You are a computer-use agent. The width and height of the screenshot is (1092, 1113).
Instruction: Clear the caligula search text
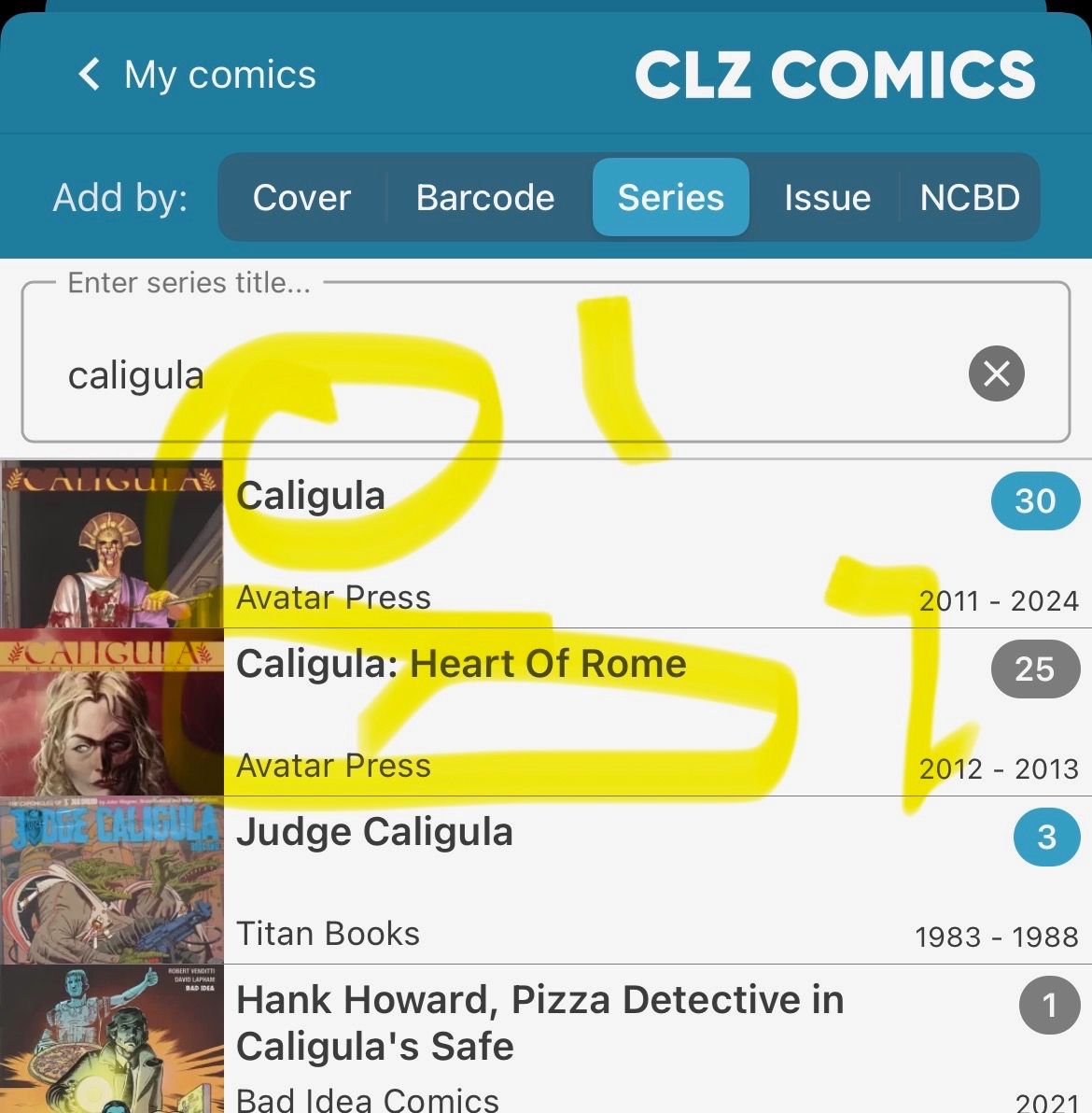(996, 374)
